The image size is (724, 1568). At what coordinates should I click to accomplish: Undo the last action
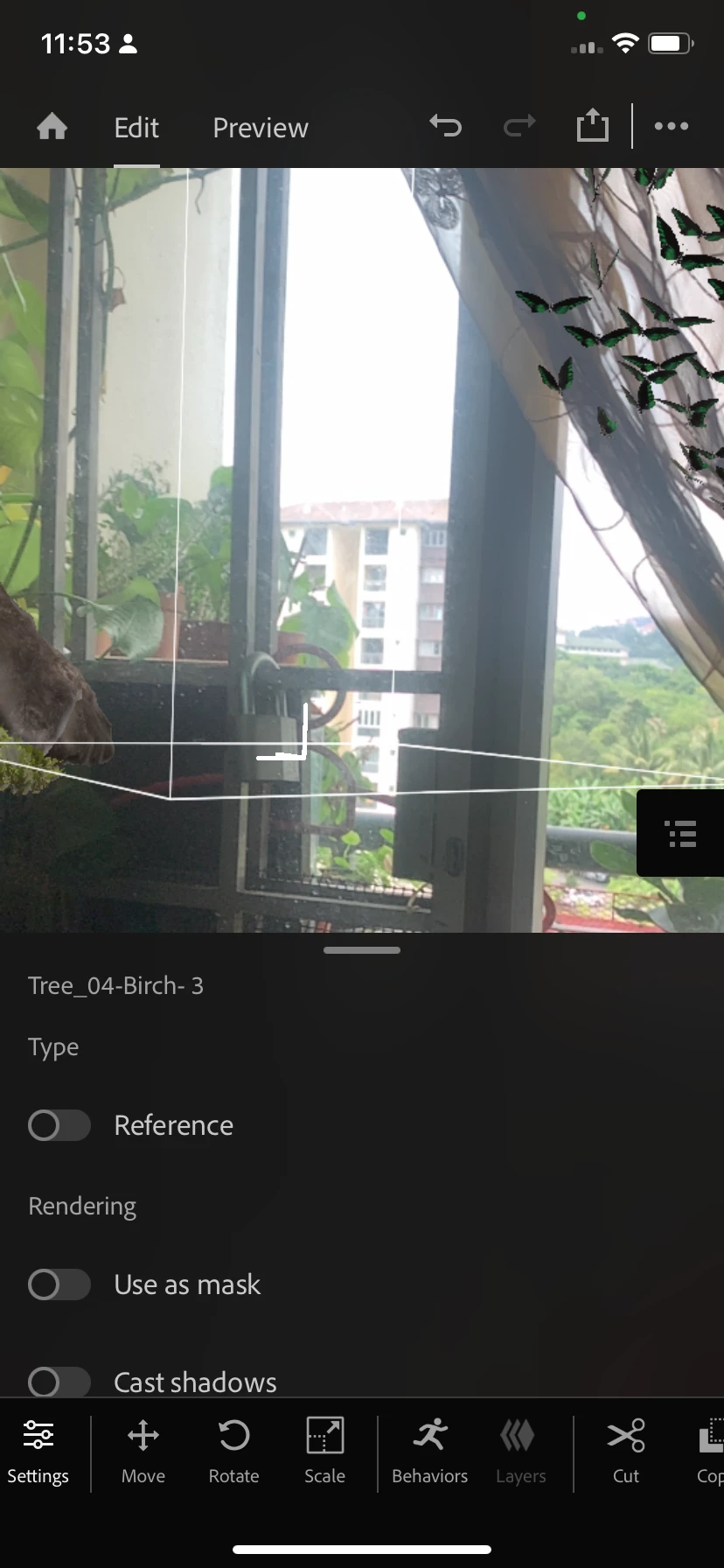[446, 127]
